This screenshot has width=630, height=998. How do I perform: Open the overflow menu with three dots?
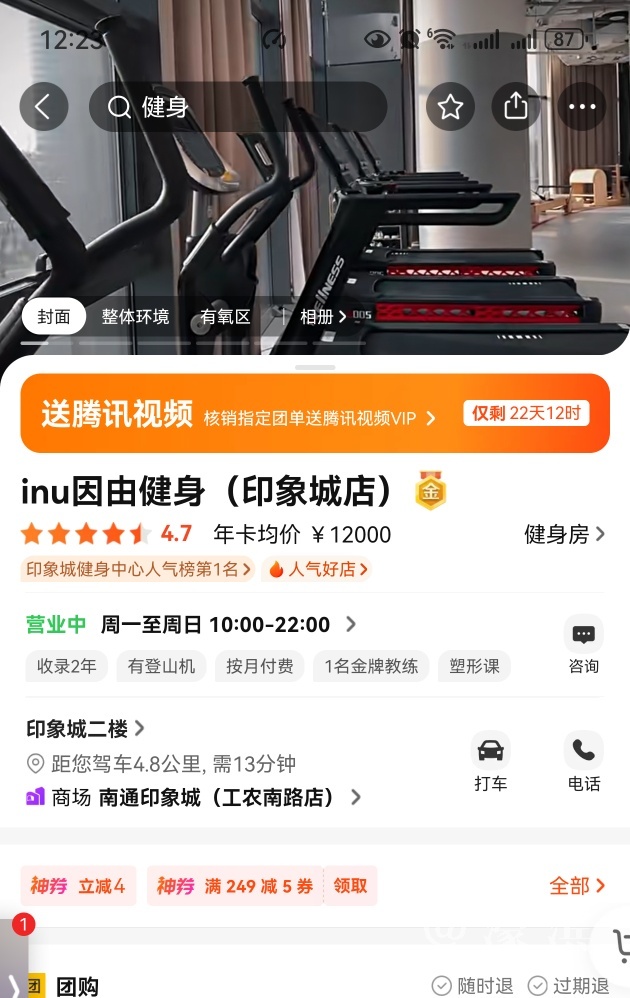(x=582, y=107)
